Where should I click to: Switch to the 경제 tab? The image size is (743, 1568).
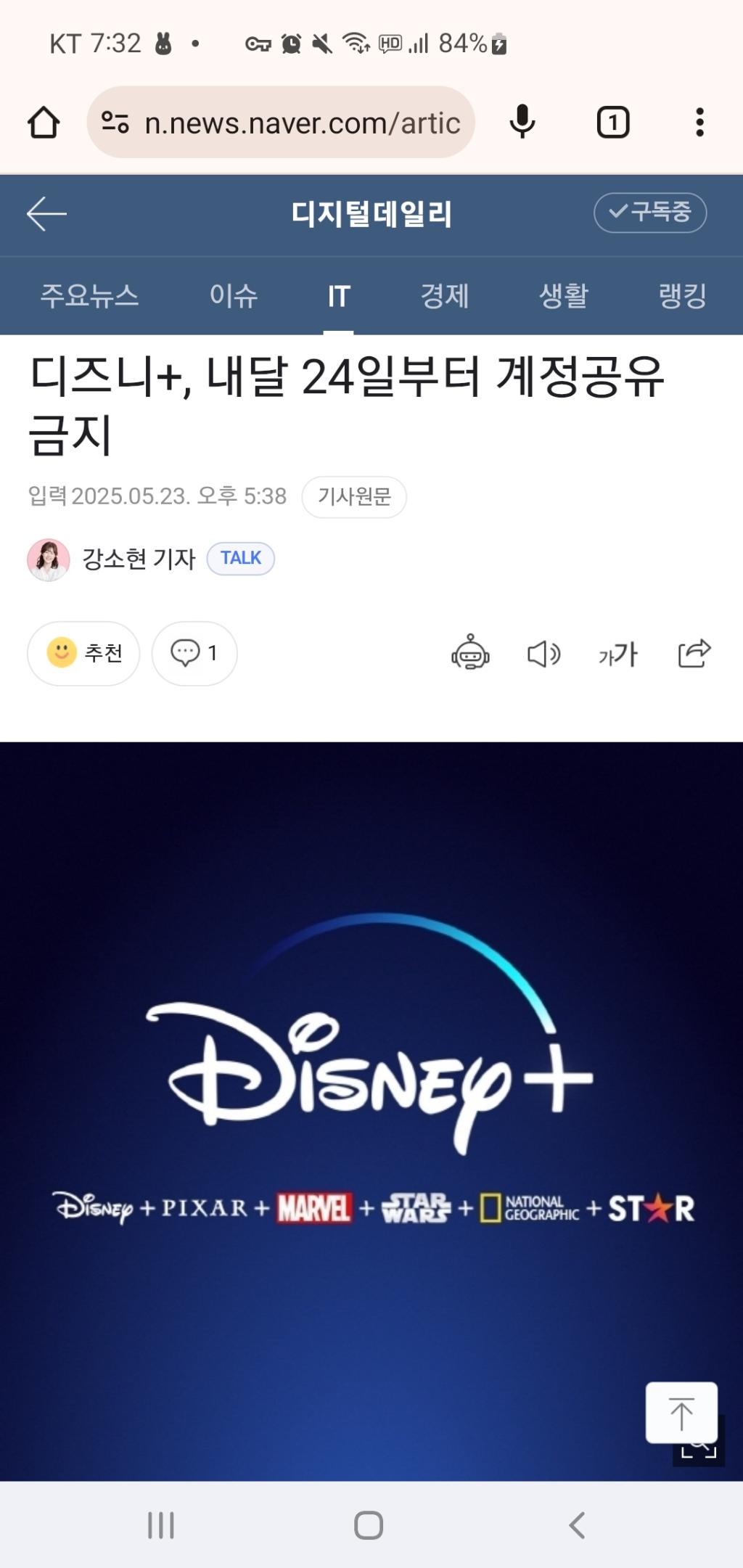[x=445, y=295]
